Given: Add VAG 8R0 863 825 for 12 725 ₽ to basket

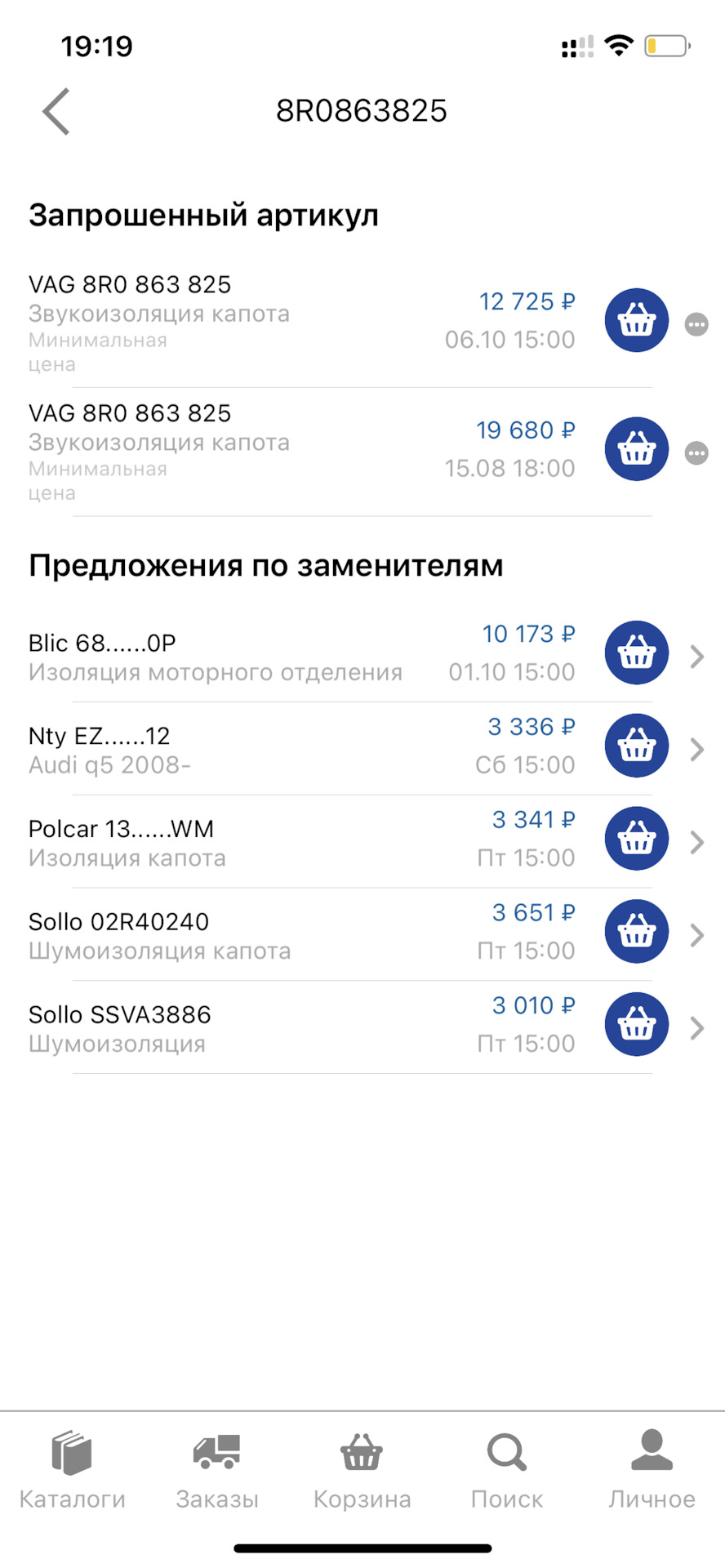Looking at the screenshot, I should pos(636,320).
